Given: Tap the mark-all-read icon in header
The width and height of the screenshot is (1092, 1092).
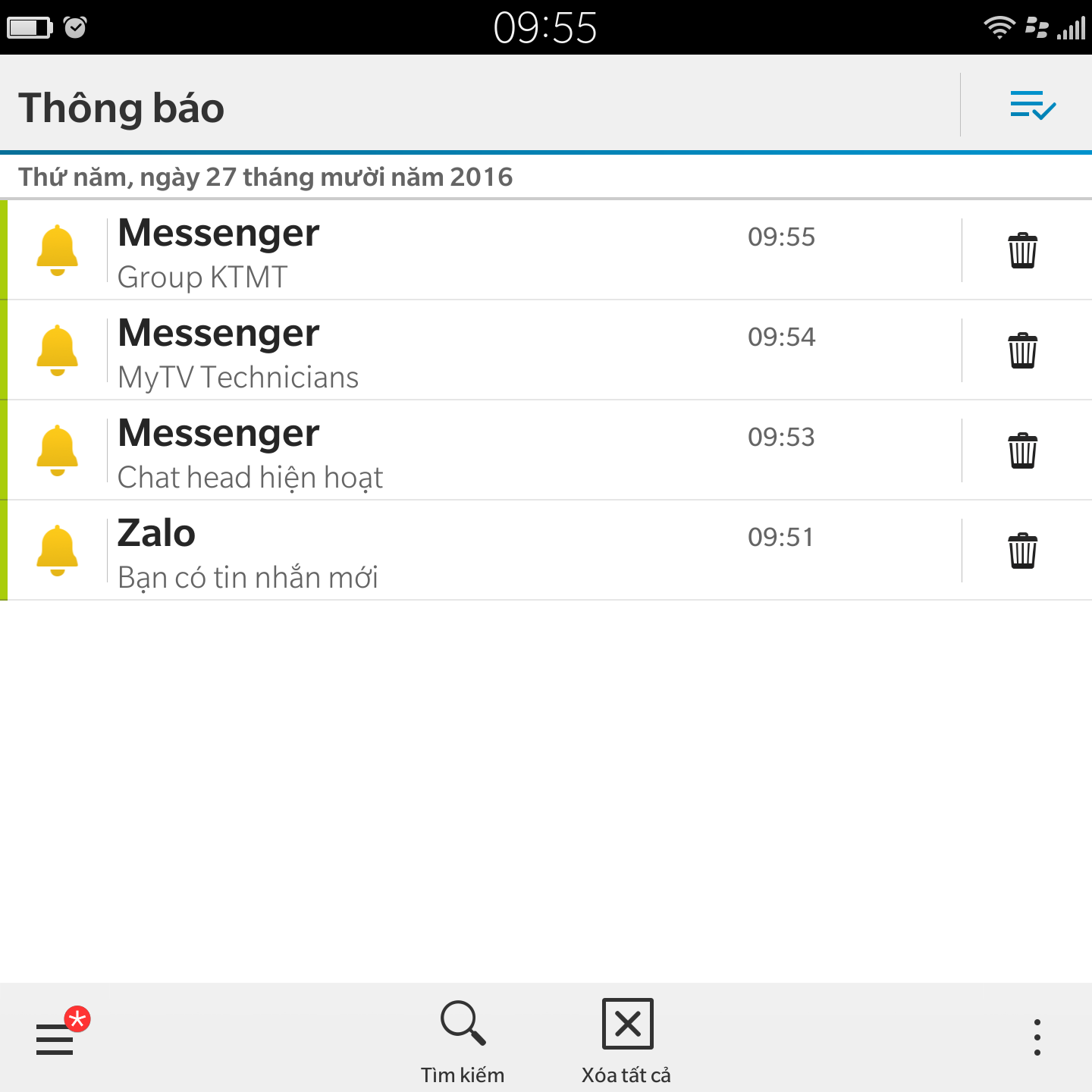Looking at the screenshot, I should tap(1033, 105).
